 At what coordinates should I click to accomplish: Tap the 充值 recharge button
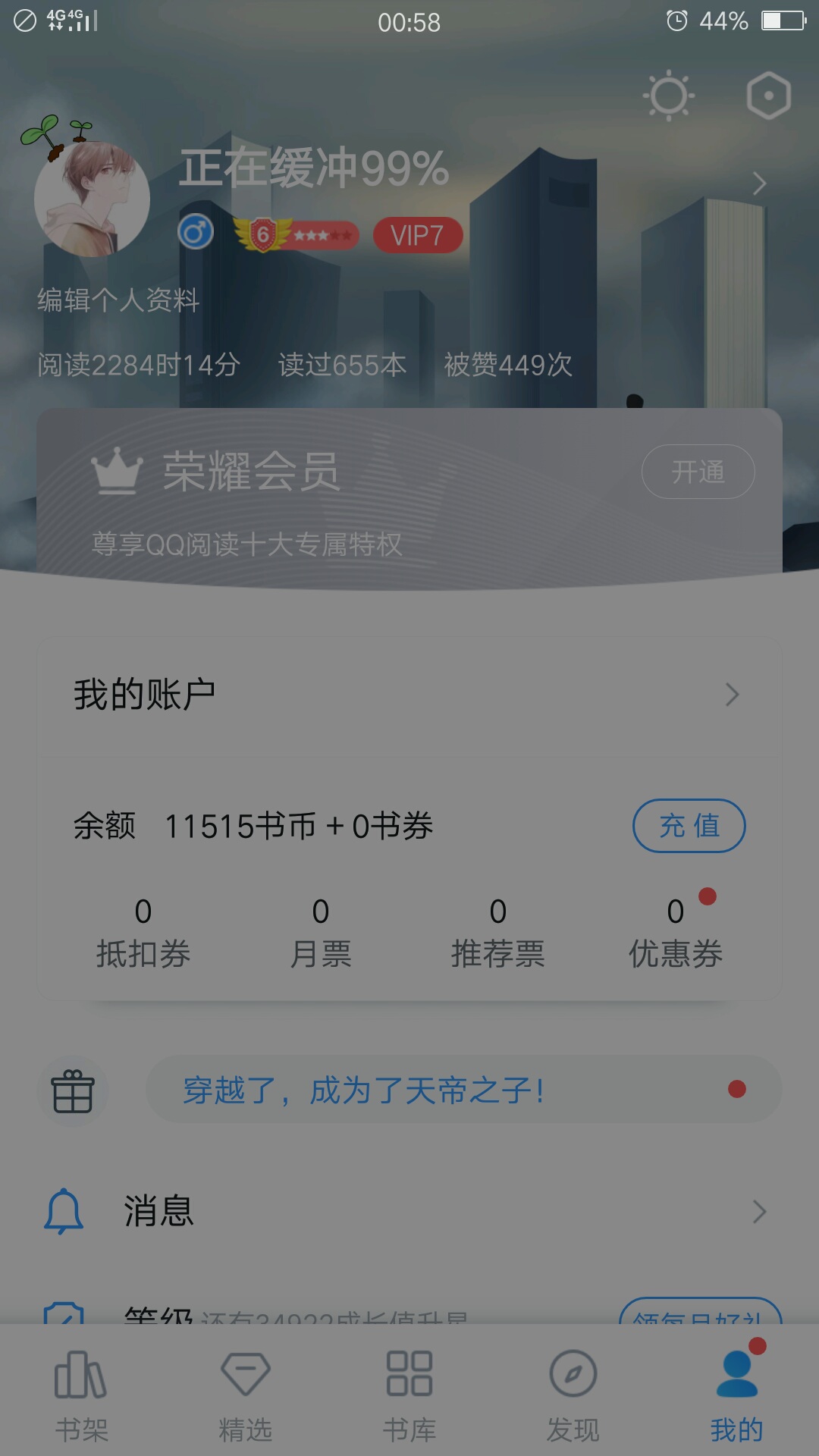pyautogui.click(x=689, y=826)
